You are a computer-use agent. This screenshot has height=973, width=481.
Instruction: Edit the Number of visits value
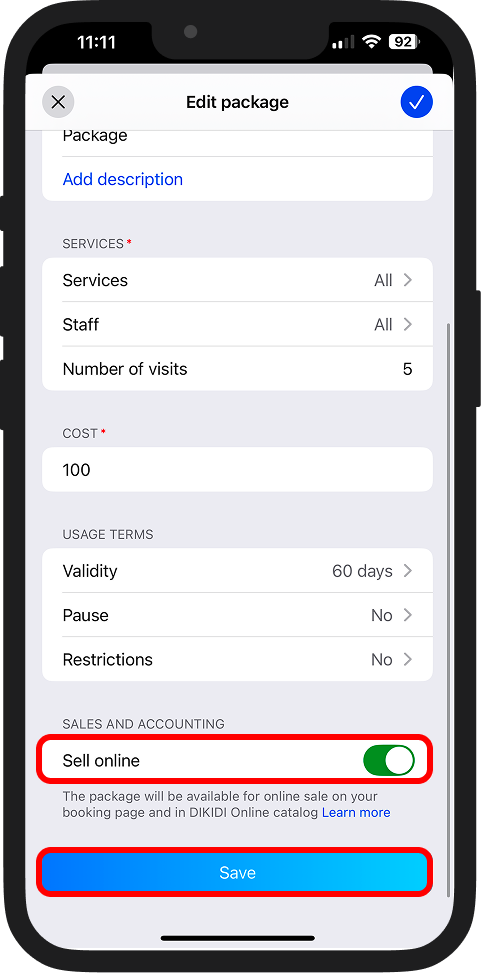pos(237,369)
